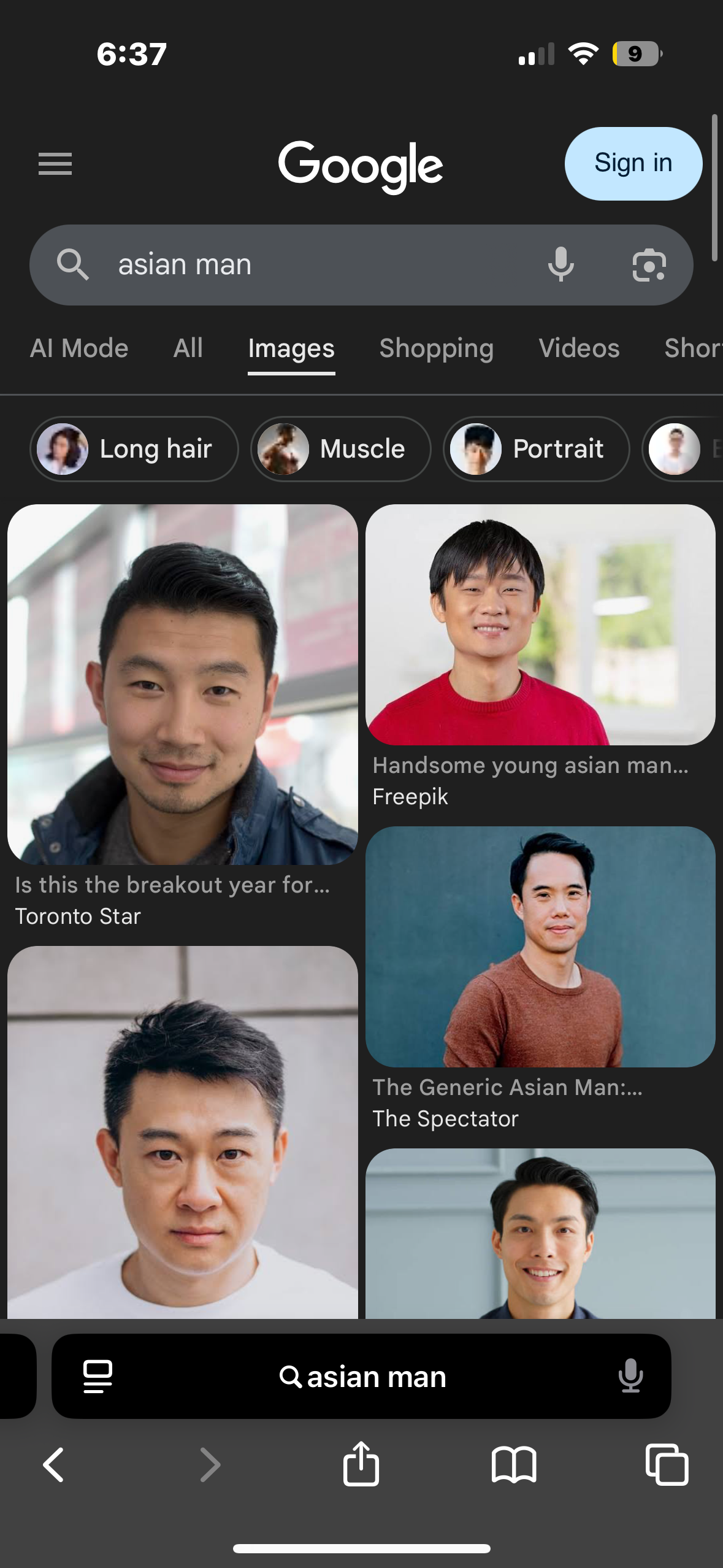
Task: Switch to the Videos tab
Action: 579,348
